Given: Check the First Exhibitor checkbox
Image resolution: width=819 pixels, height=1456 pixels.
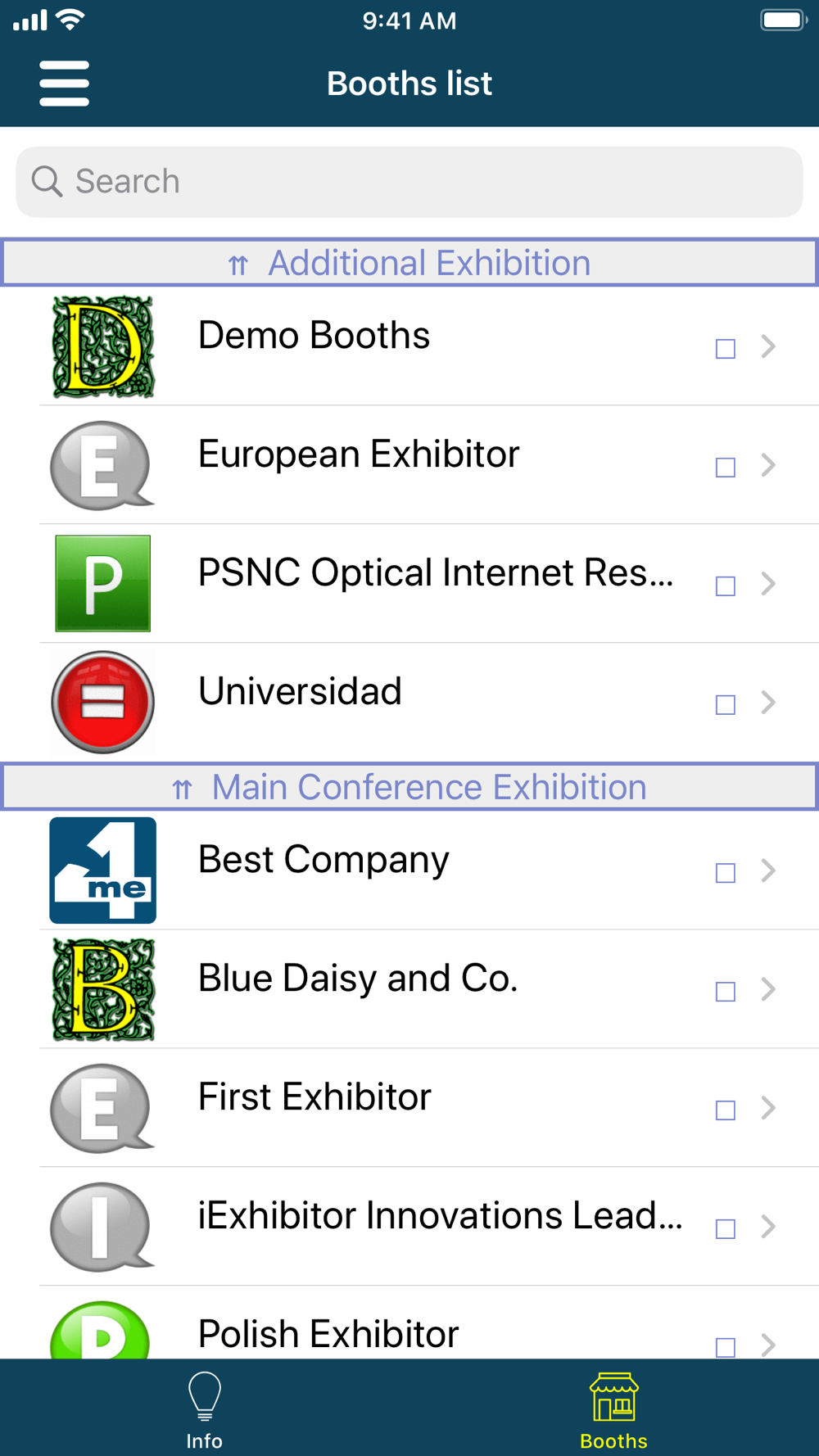Looking at the screenshot, I should (x=725, y=1110).
